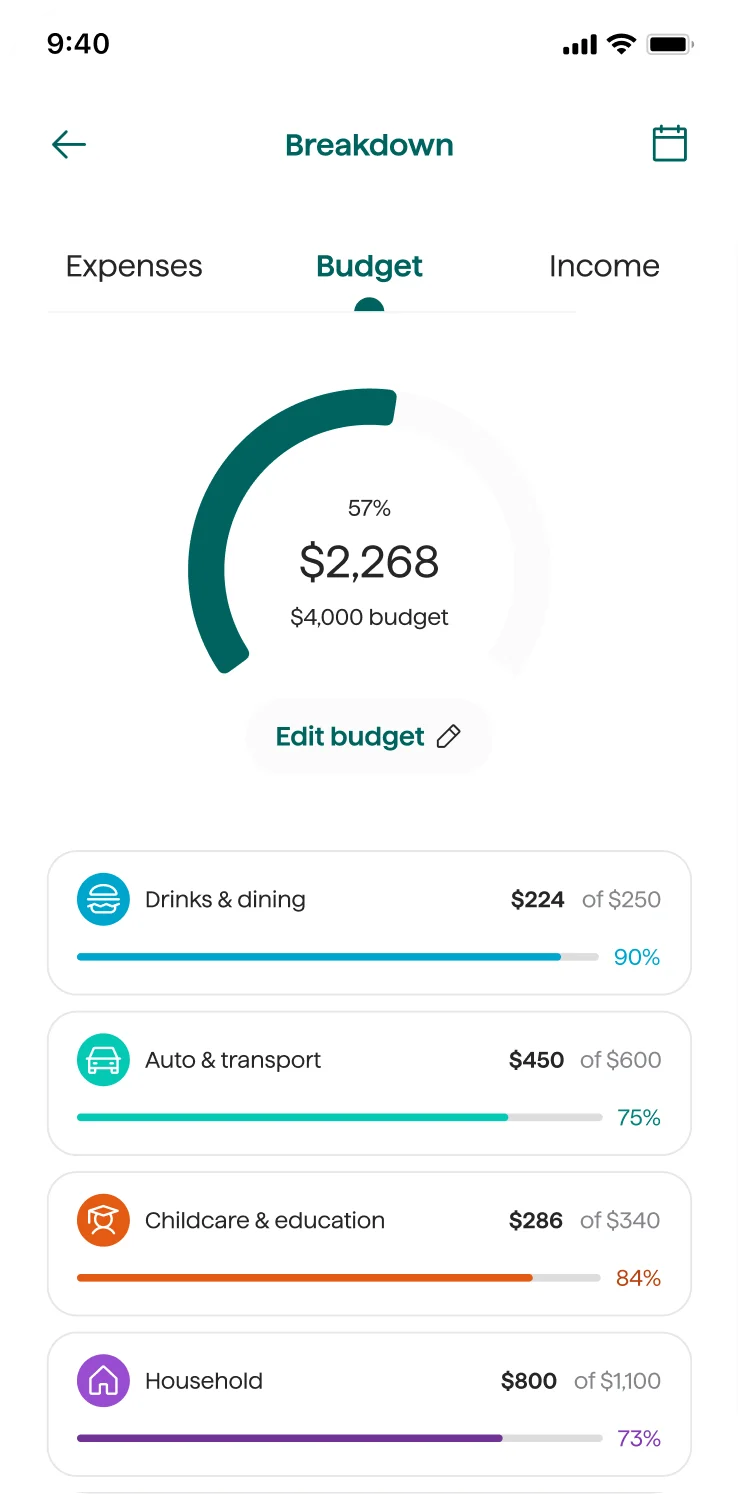Open the Income tab

(x=604, y=265)
